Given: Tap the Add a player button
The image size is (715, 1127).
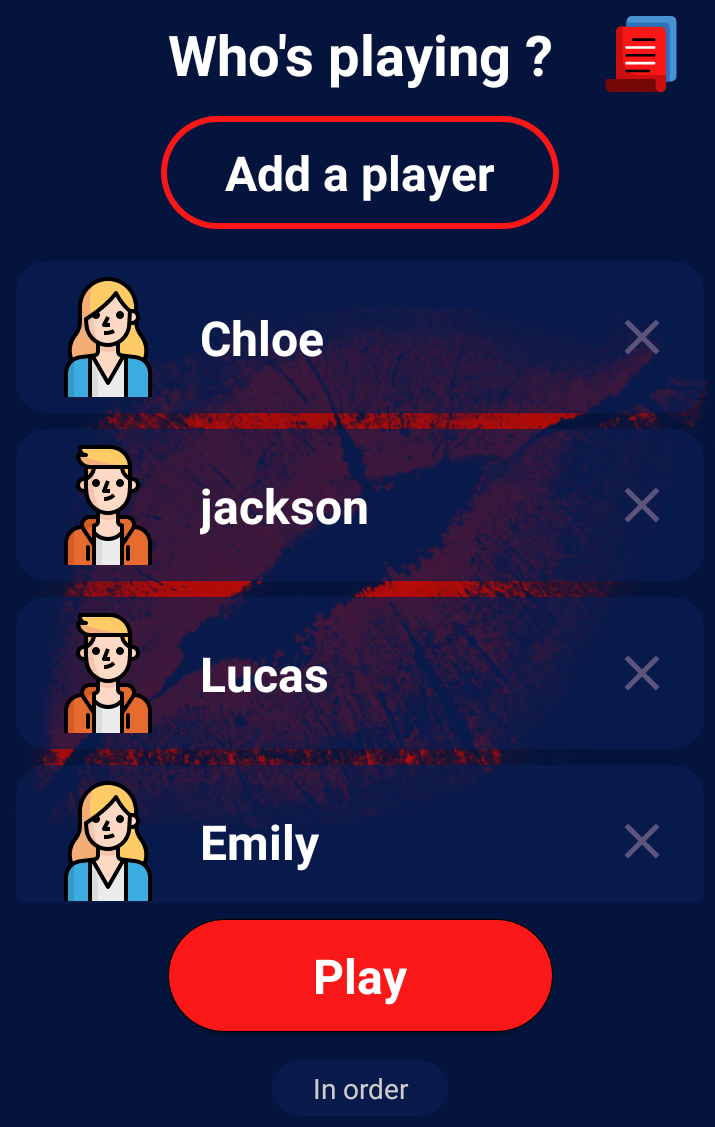Looking at the screenshot, I should pos(359,173).
